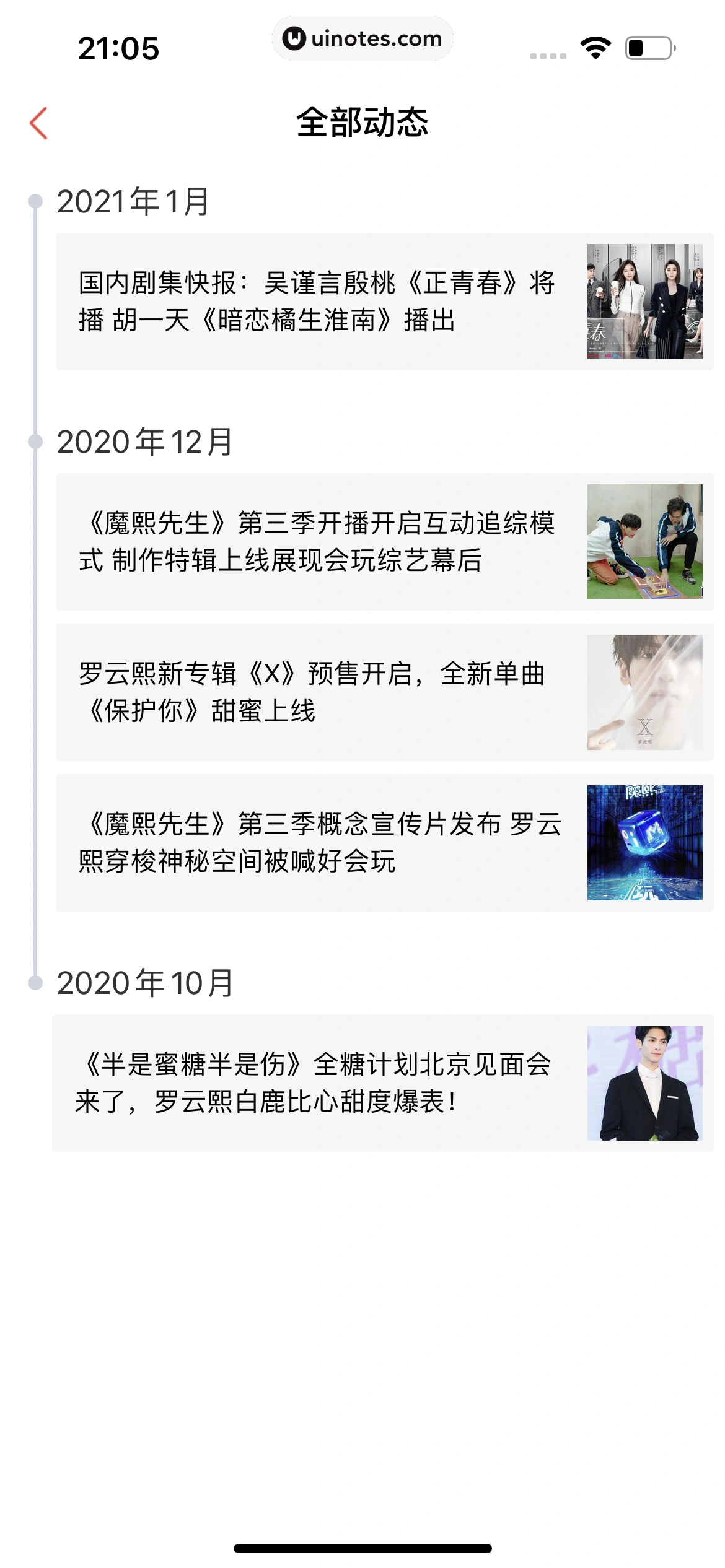The width and height of the screenshot is (725, 1568).
Task: Tap the 魔熙先生第三季开播 card
Action: click(362, 542)
